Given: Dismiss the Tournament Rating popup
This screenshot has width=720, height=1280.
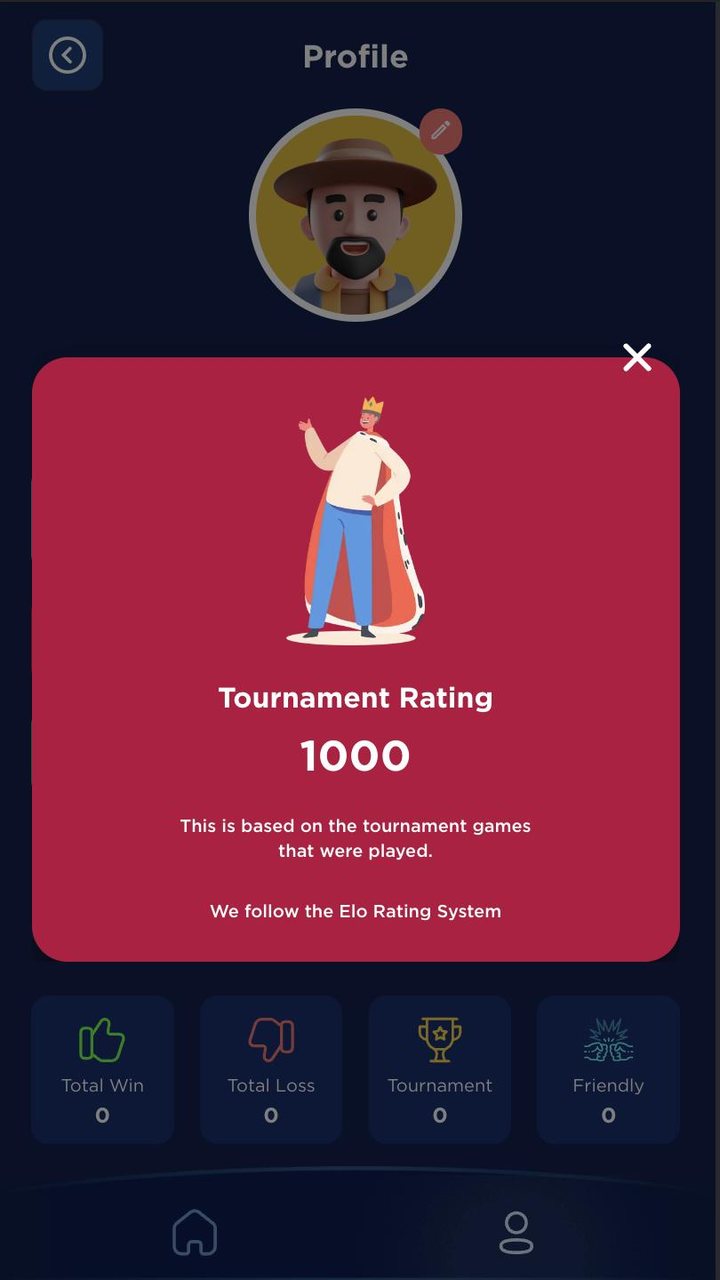Looking at the screenshot, I should click(637, 357).
